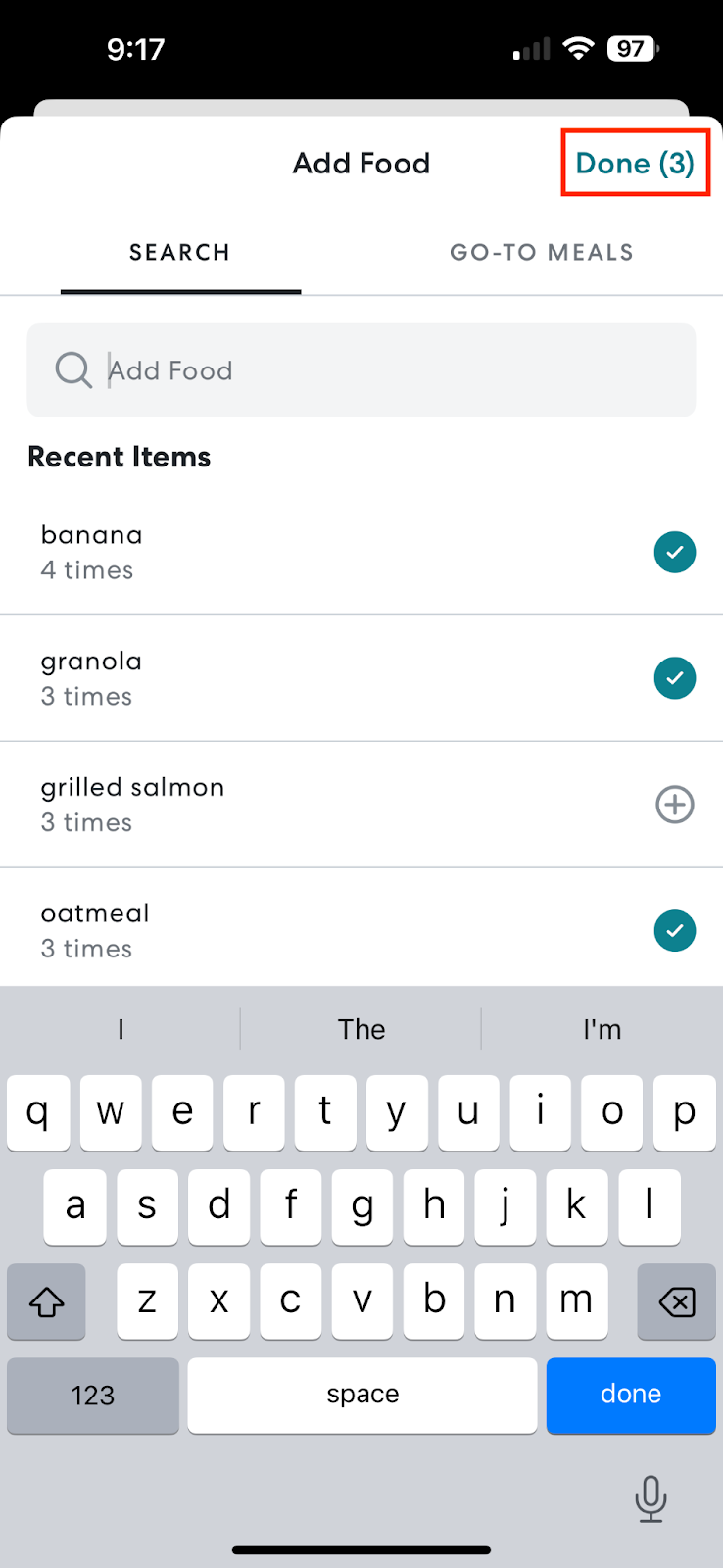Enable shift on the keyboard

(46, 1301)
